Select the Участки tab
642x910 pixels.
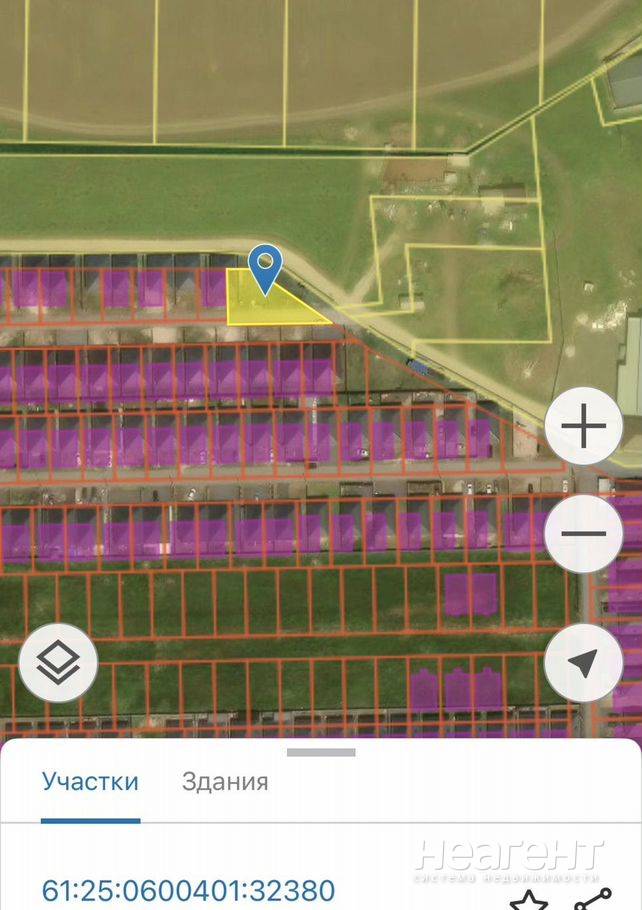(x=91, y=782)
